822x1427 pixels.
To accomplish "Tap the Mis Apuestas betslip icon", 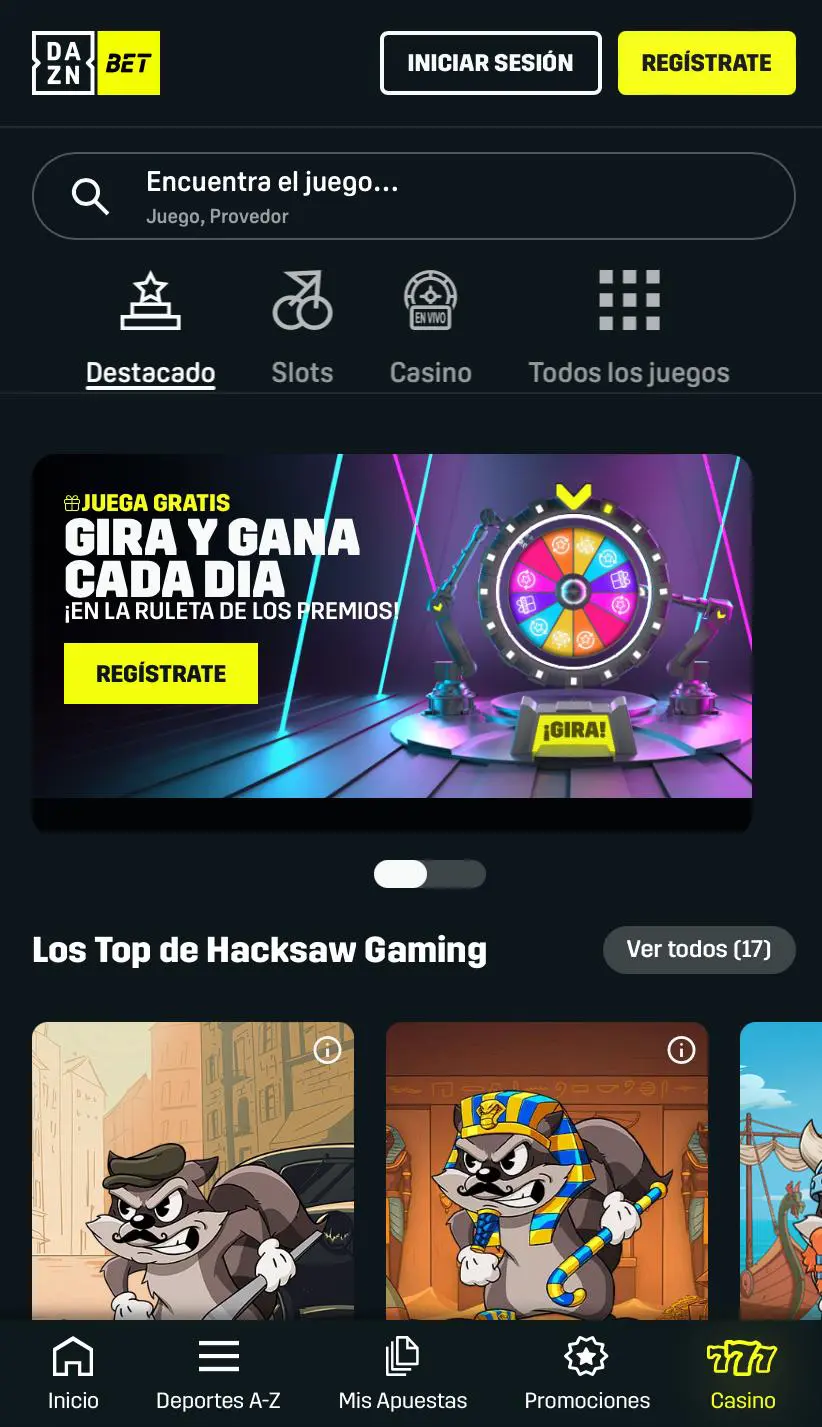I will pos(401,1357).
